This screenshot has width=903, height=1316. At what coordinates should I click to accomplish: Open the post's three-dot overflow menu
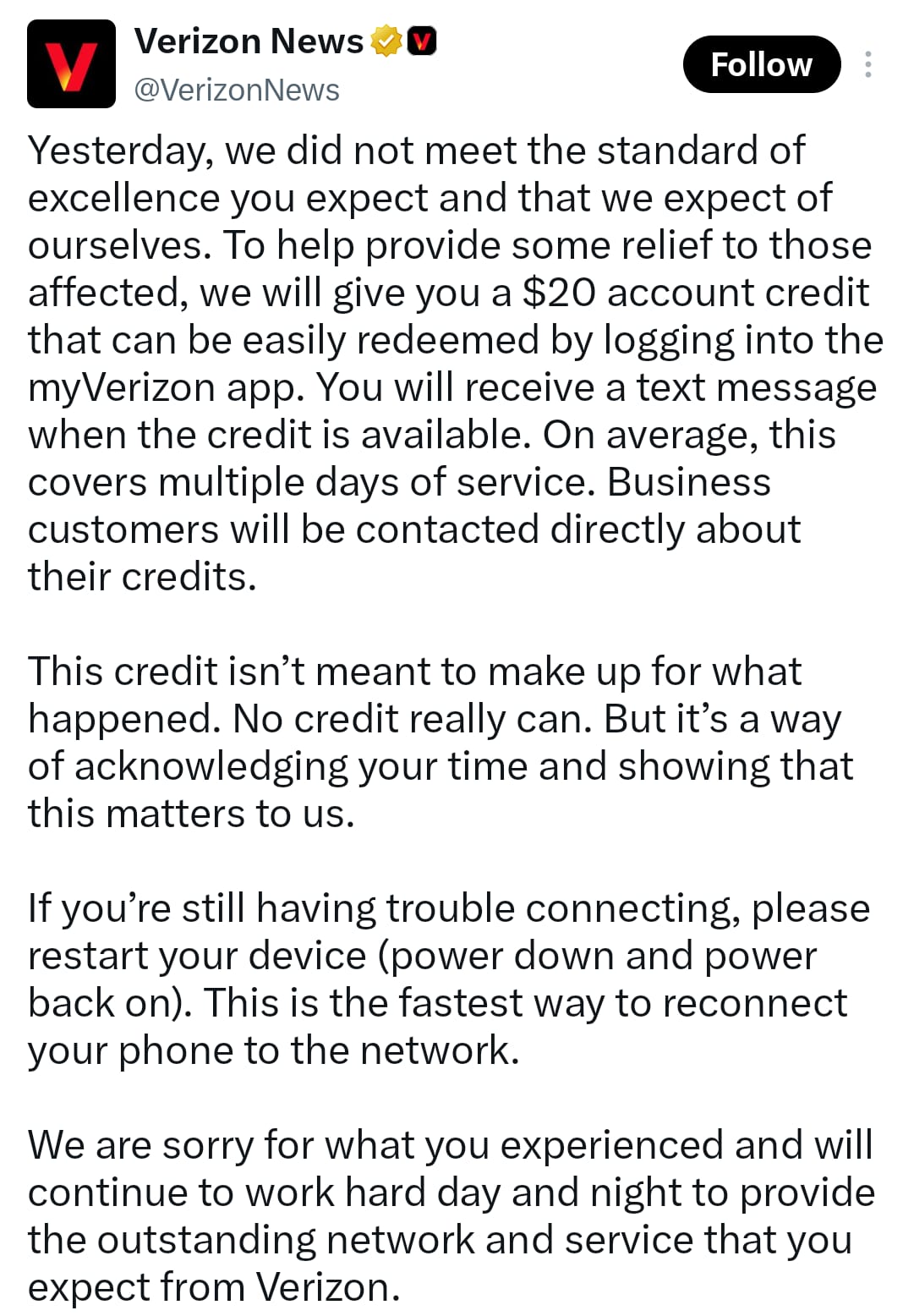(x=867, y=64)
